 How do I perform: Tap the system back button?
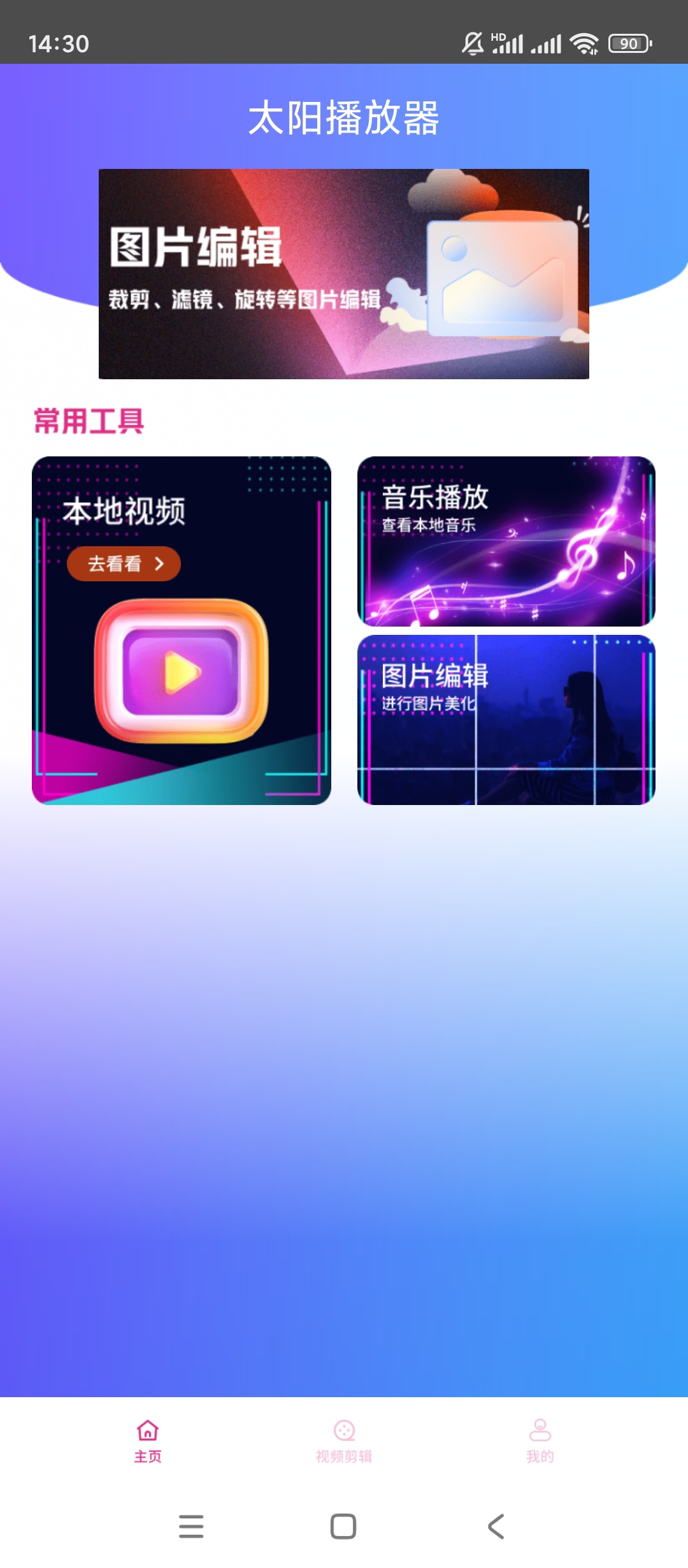point(496,1527)
